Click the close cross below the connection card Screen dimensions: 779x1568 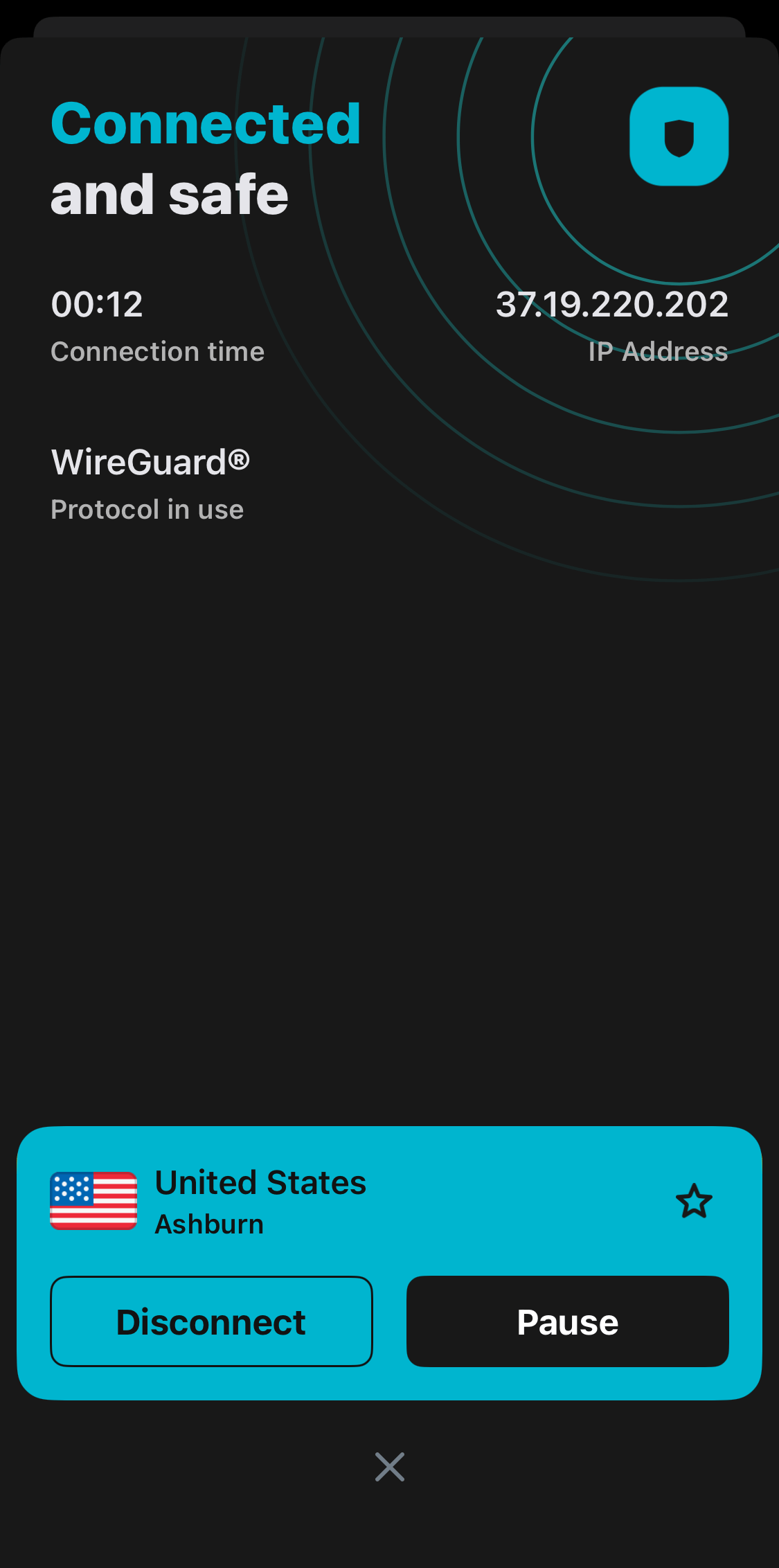[x=389, y=1466]
